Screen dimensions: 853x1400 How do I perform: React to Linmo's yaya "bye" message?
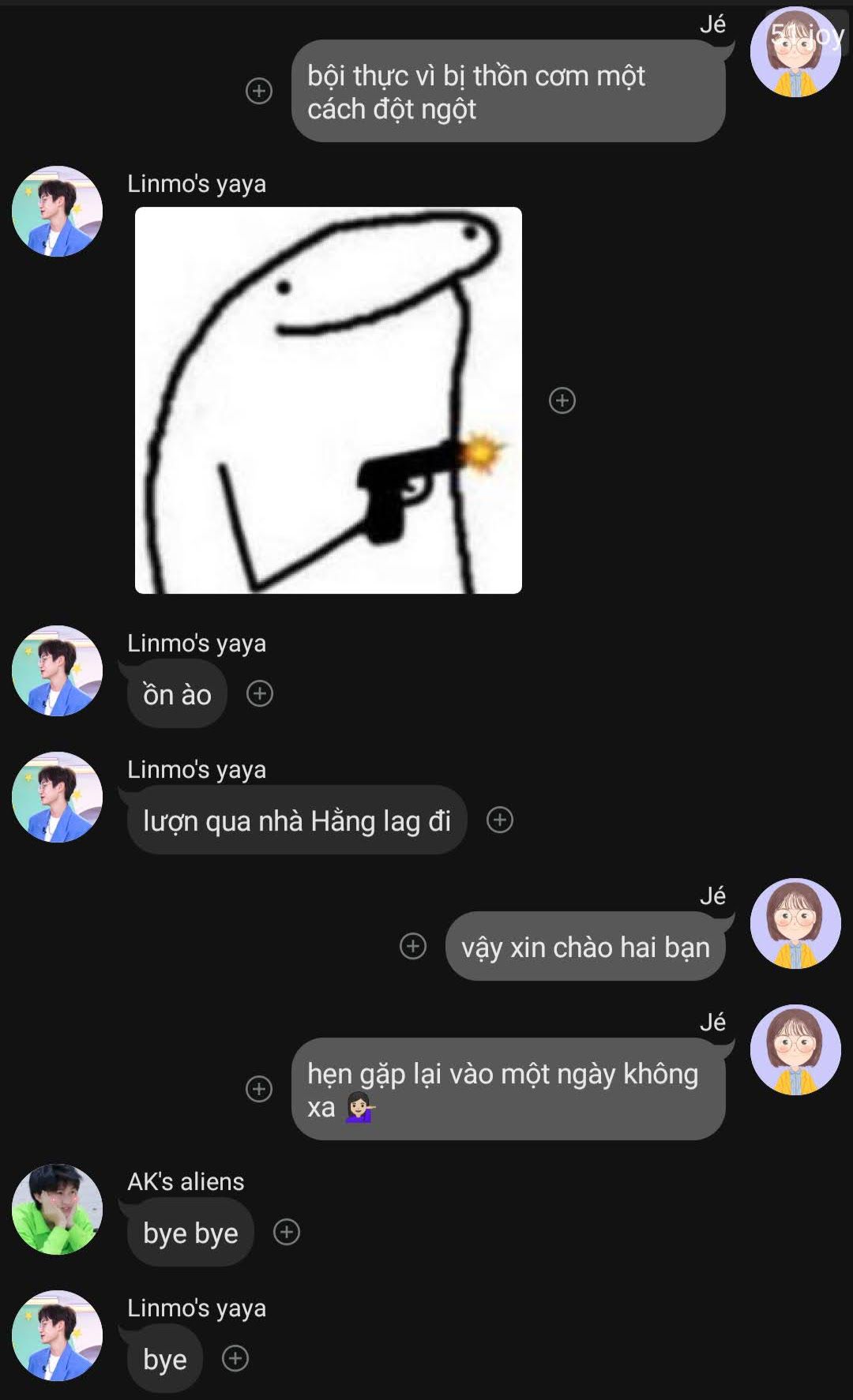235,1358
